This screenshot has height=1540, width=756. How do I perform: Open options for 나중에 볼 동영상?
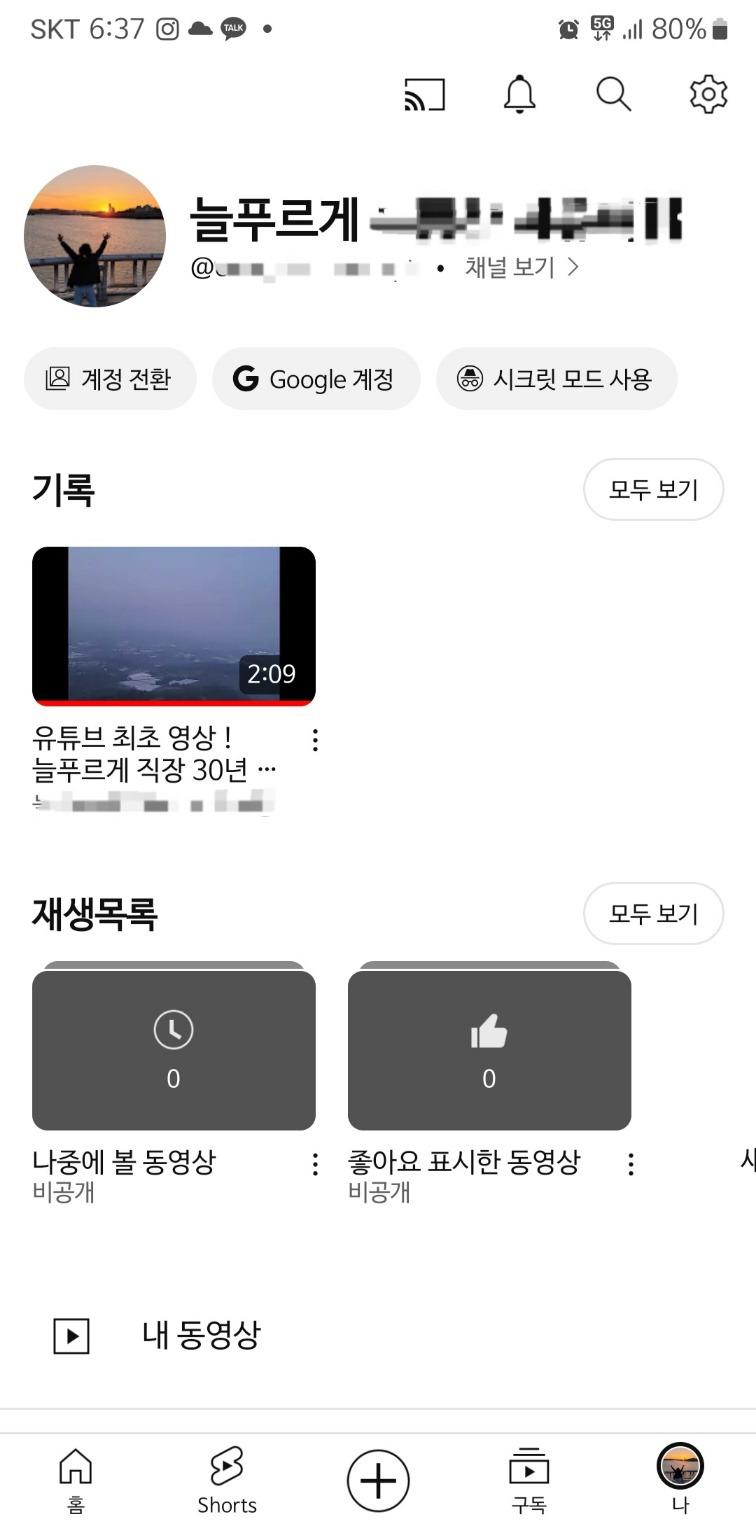(x=315, y=1164)
